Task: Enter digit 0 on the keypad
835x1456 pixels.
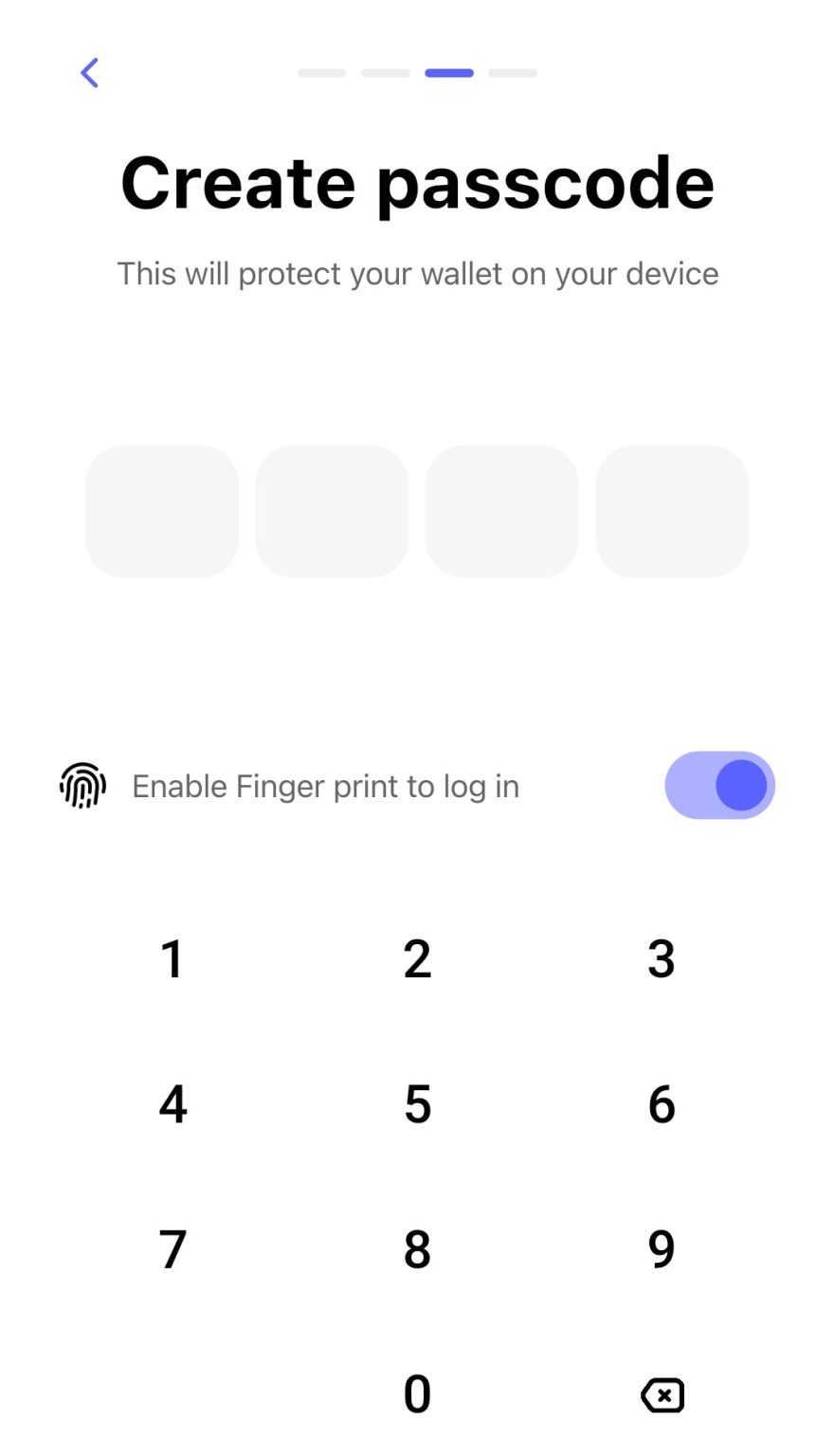Action: point(417,1394)
